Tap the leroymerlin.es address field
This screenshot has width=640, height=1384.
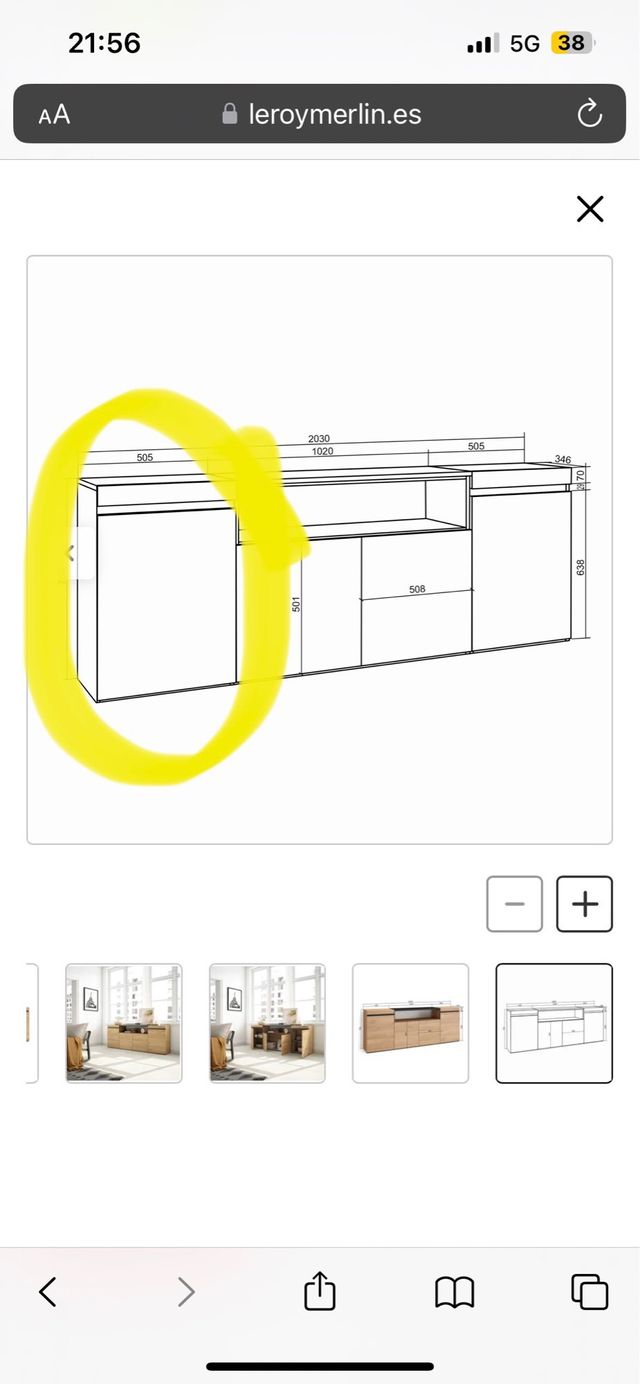tap(322, 114)
